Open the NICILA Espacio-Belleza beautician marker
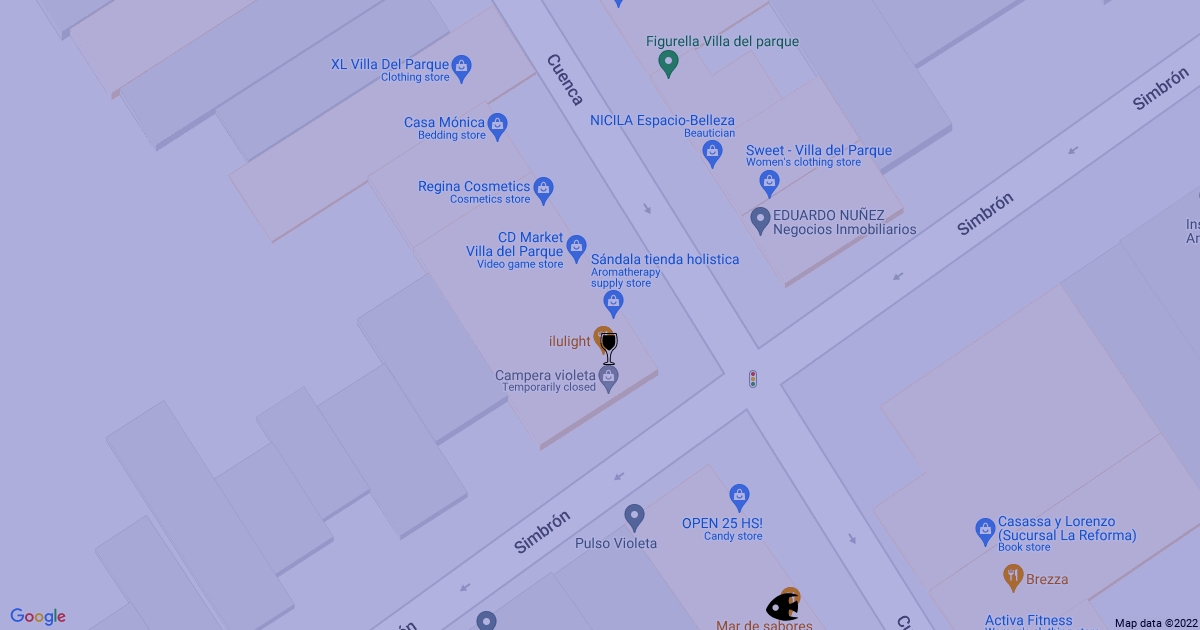 [x=712, y=152]
